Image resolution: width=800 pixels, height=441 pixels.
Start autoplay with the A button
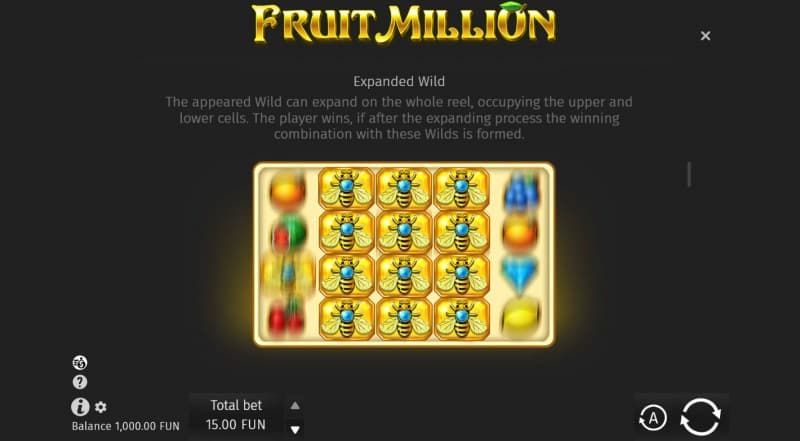click(x=653, y=417)
